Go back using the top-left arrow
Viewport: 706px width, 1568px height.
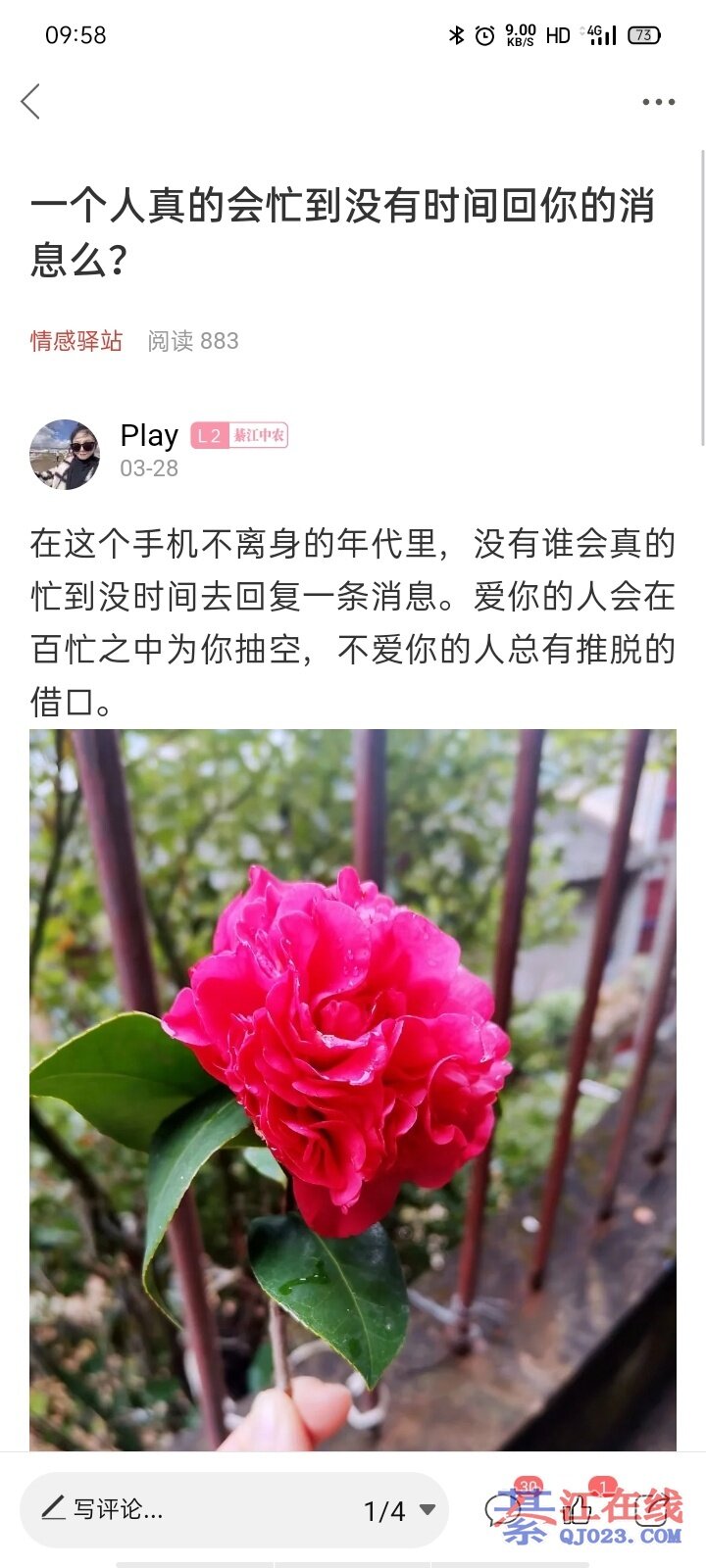(31, 102)
